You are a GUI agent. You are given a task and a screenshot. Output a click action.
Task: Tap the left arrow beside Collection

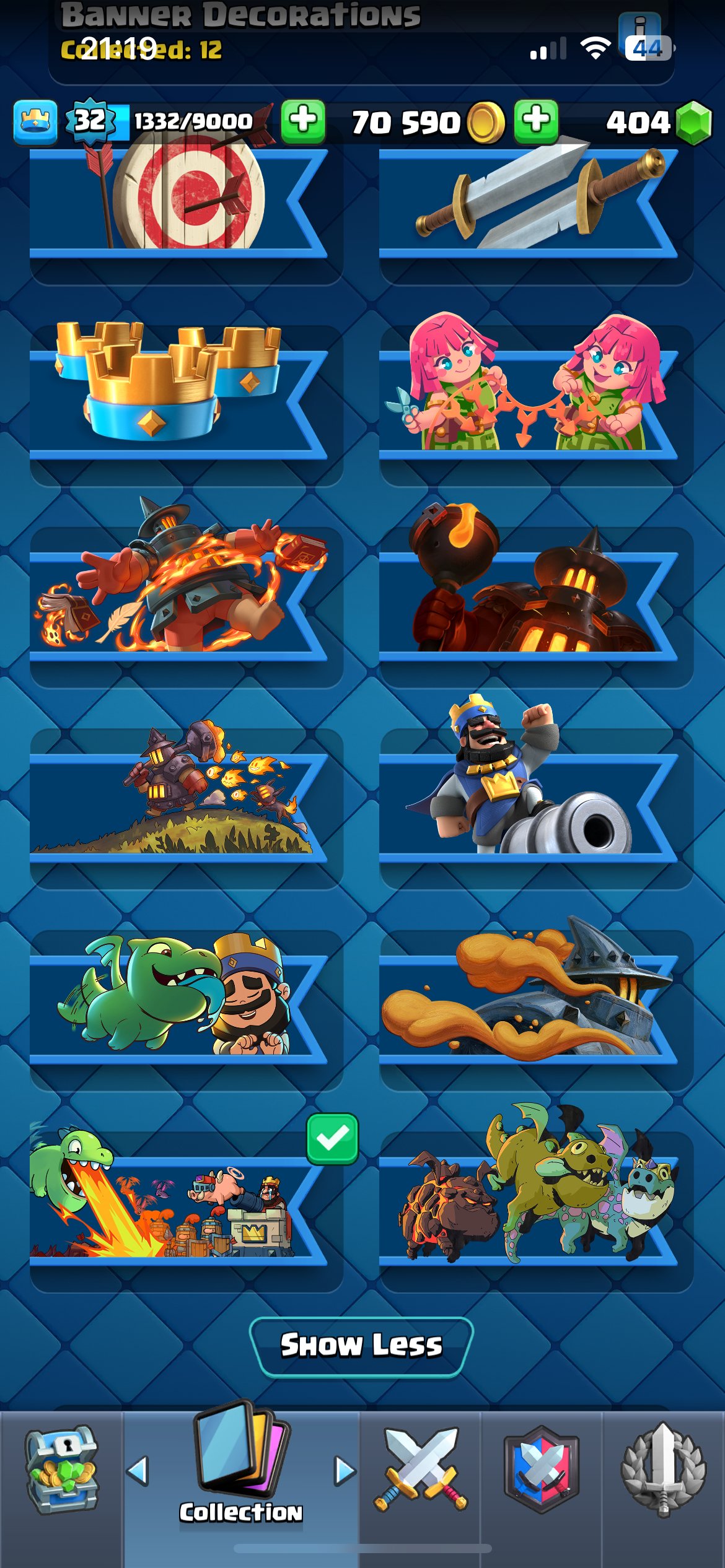(138, 1470)
